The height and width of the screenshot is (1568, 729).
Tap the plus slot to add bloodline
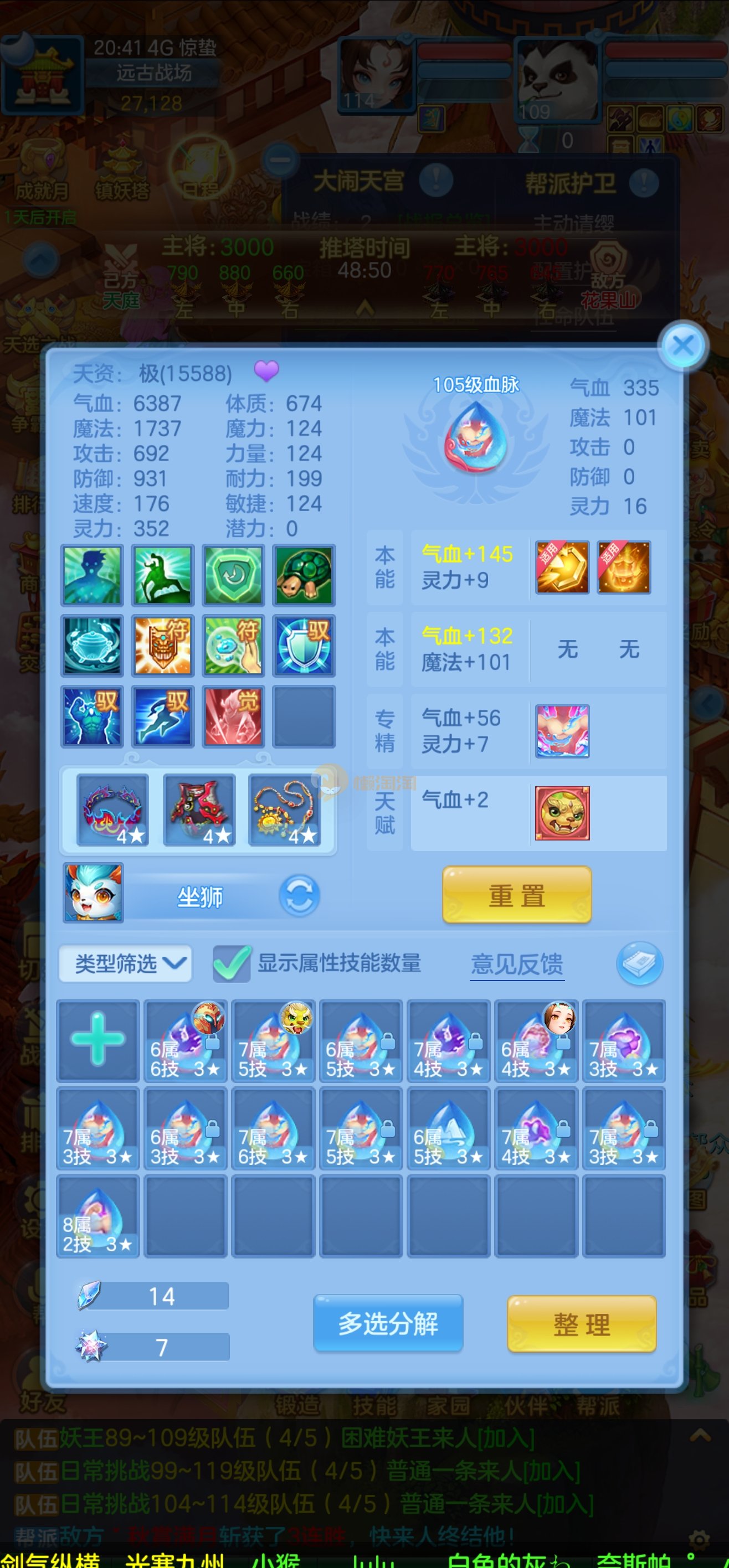pos(98,1040)
